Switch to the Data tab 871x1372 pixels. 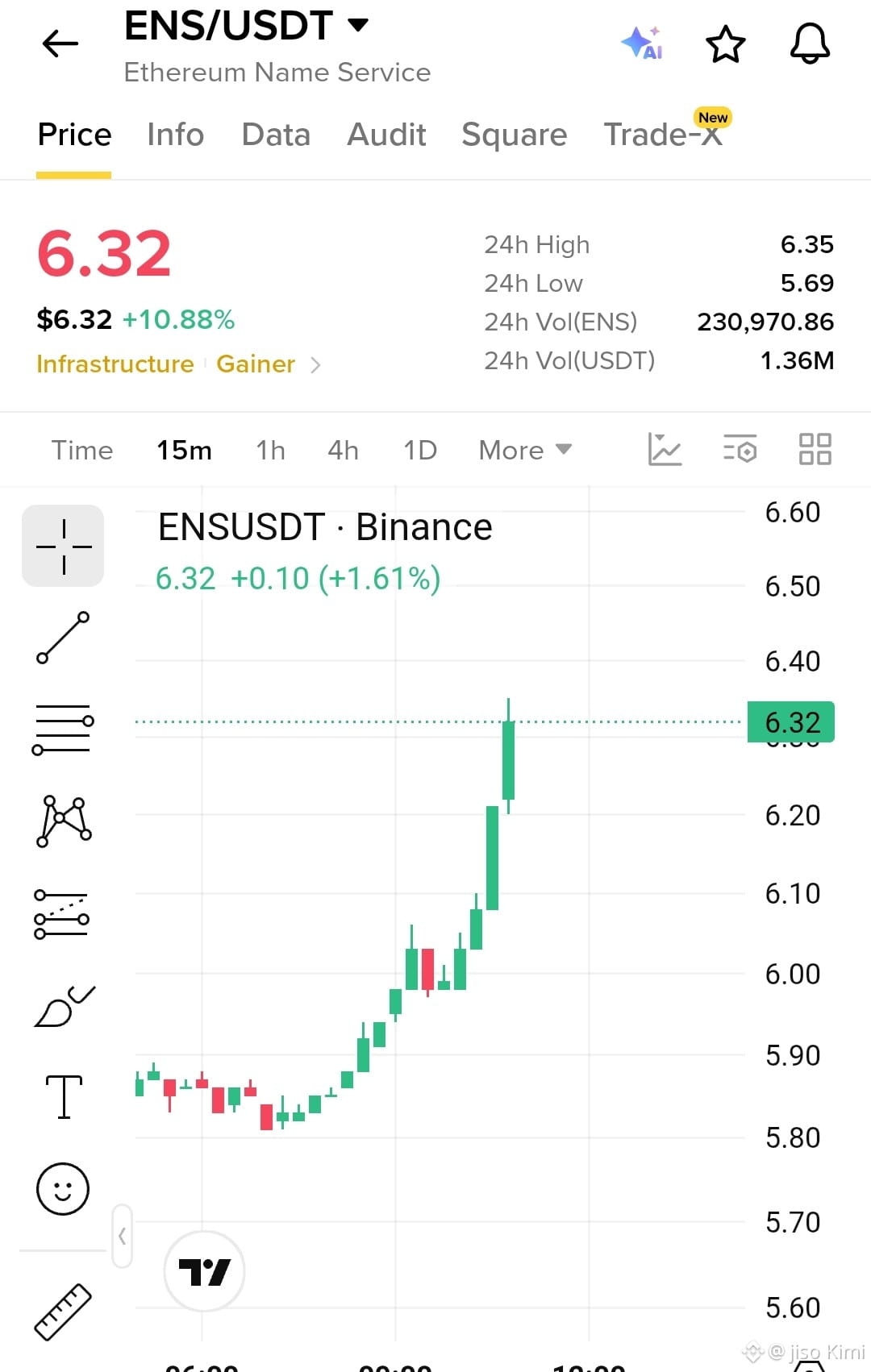tap(276, 135)
